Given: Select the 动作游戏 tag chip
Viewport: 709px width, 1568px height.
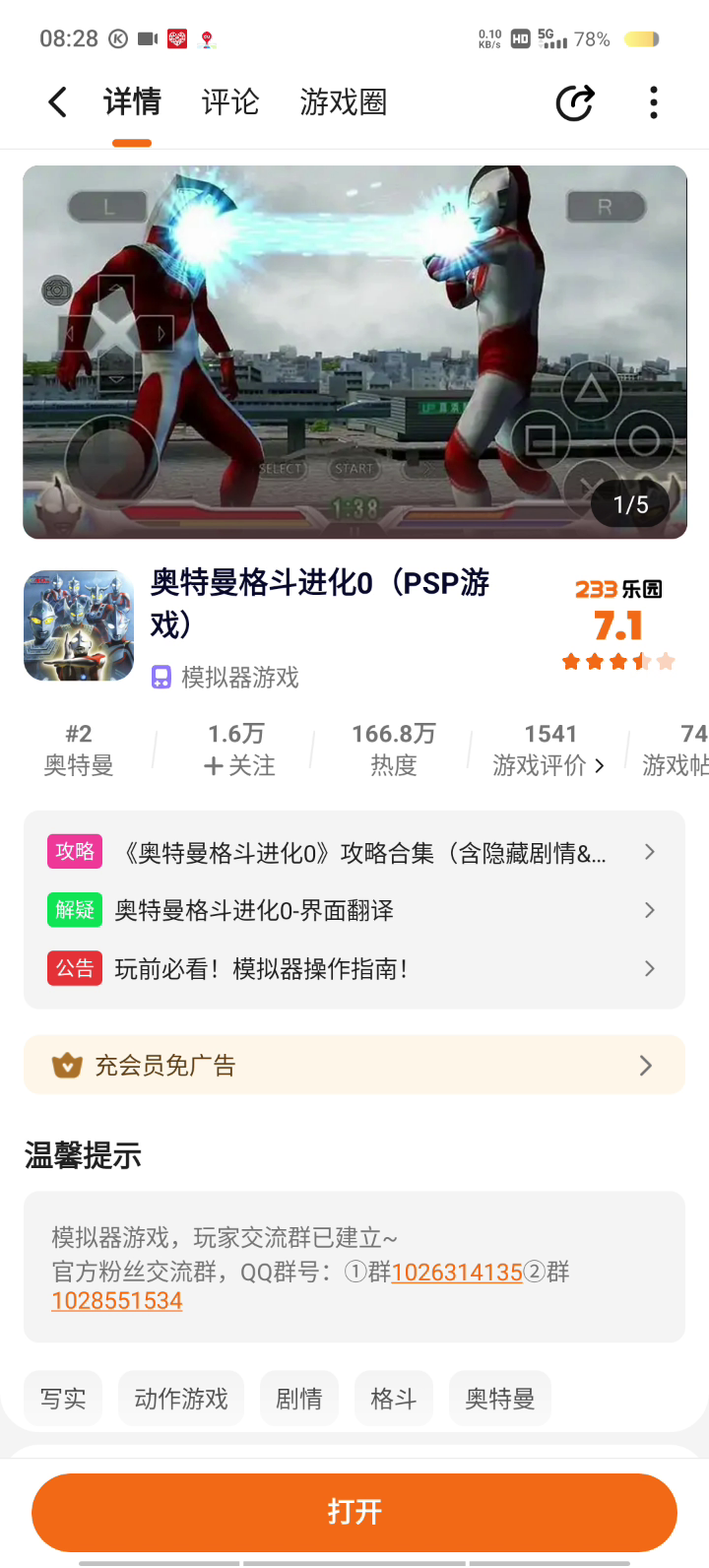Looking at the screenshot, I should 181,1399.
